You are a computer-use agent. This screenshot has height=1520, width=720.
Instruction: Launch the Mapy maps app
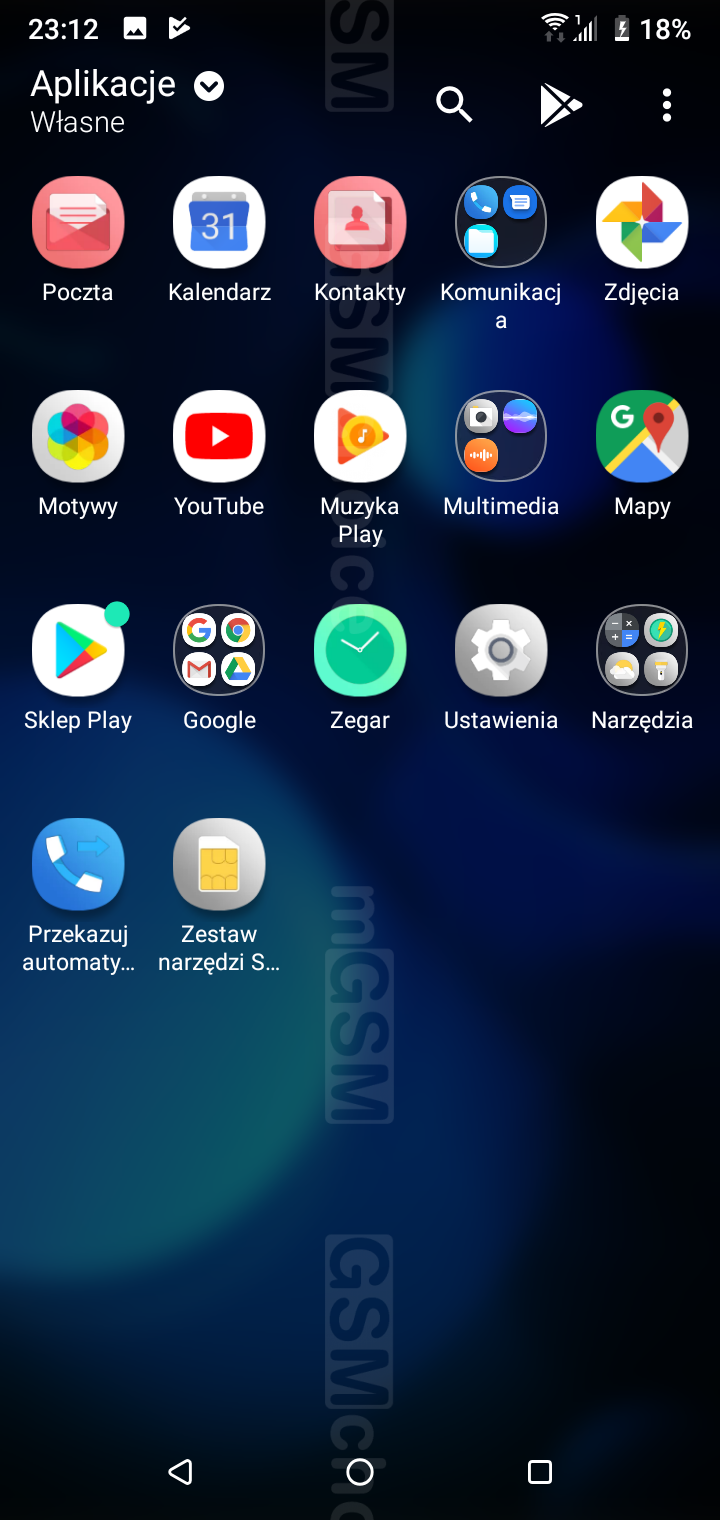click(642, 436)
